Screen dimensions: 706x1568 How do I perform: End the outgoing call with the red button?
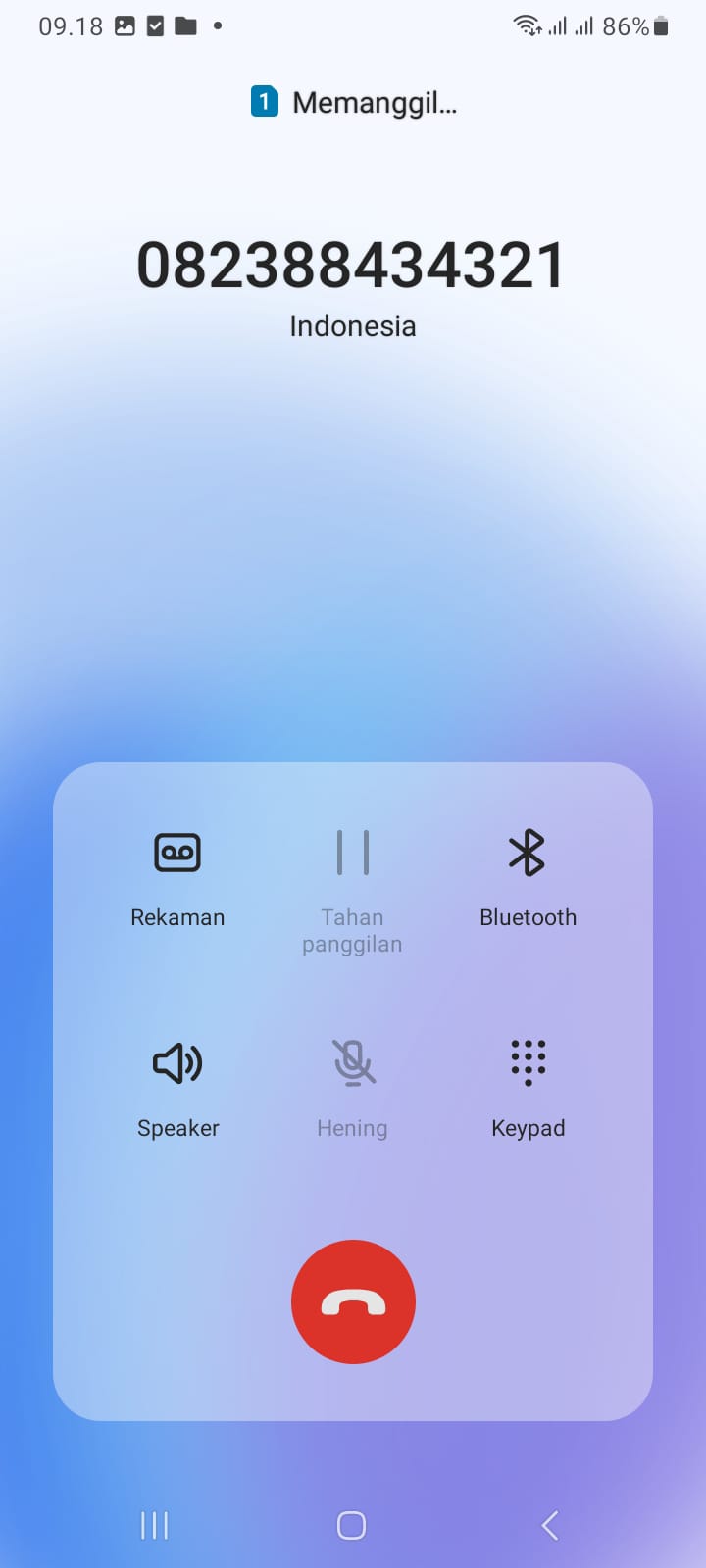pos(353,1301)
